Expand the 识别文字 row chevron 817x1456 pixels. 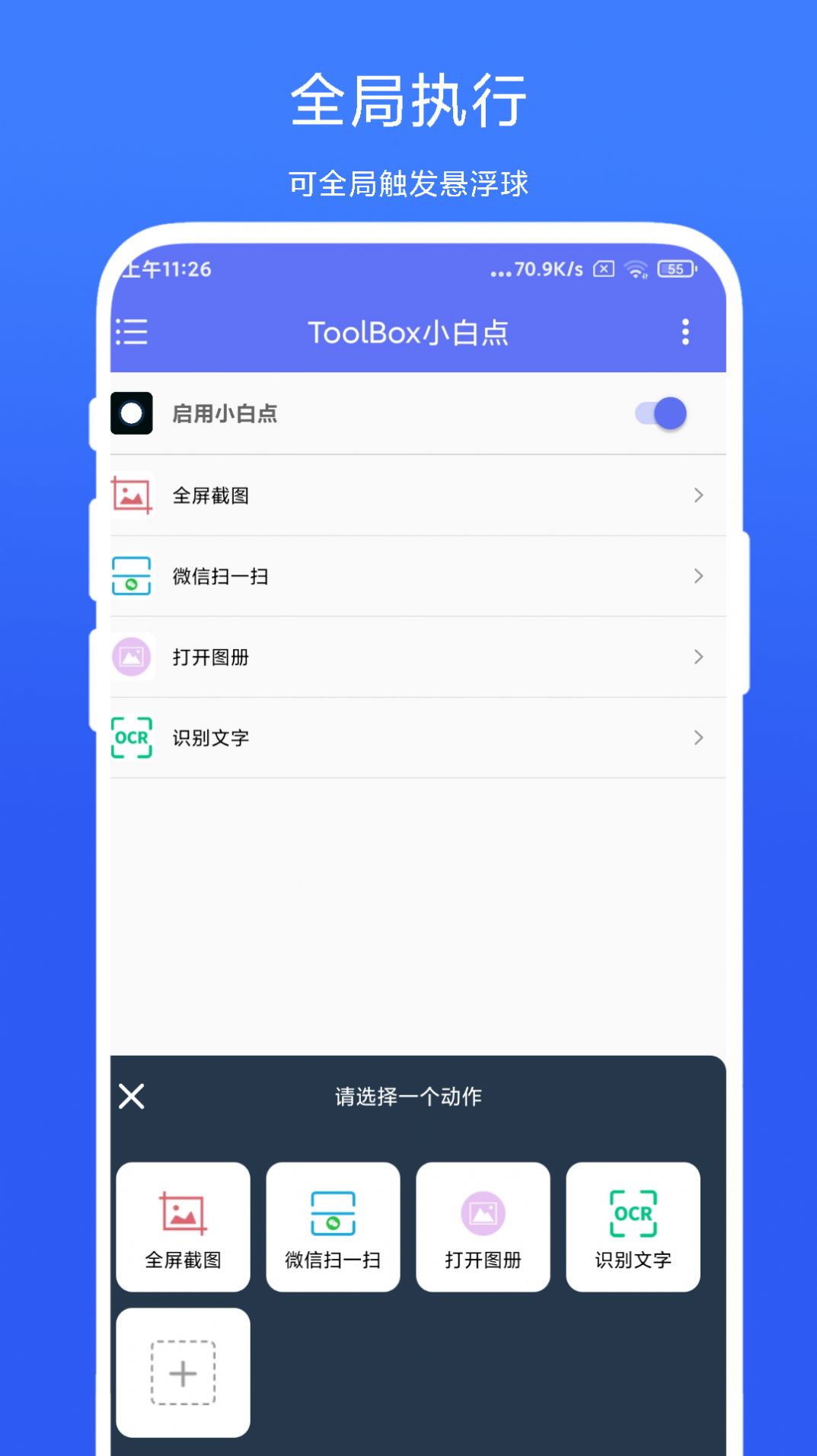pyautogui.click(x=698, y=737)
